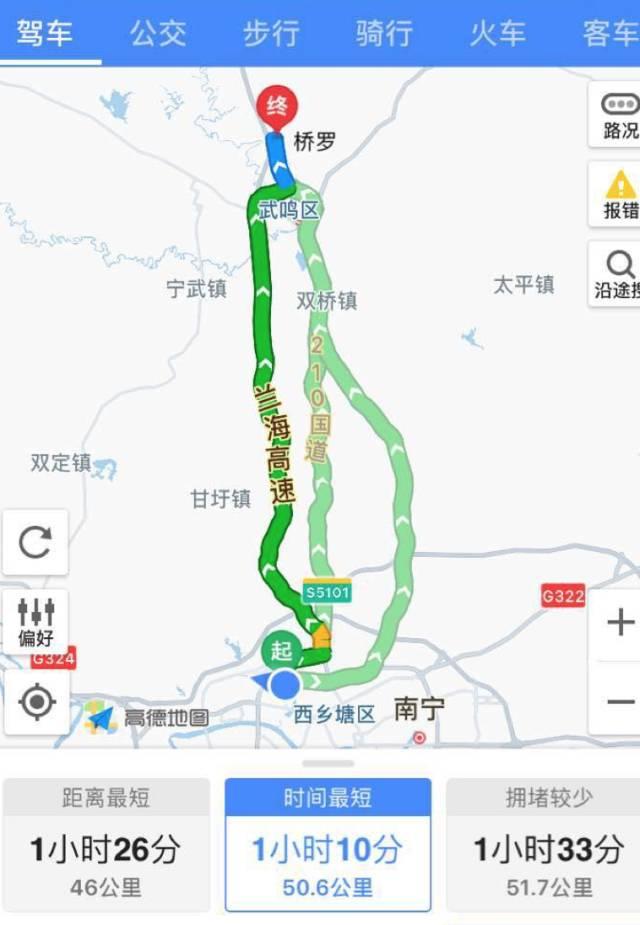640x925 pixels.
Task: Zoom in on the map
Action: tap(619, 622)
